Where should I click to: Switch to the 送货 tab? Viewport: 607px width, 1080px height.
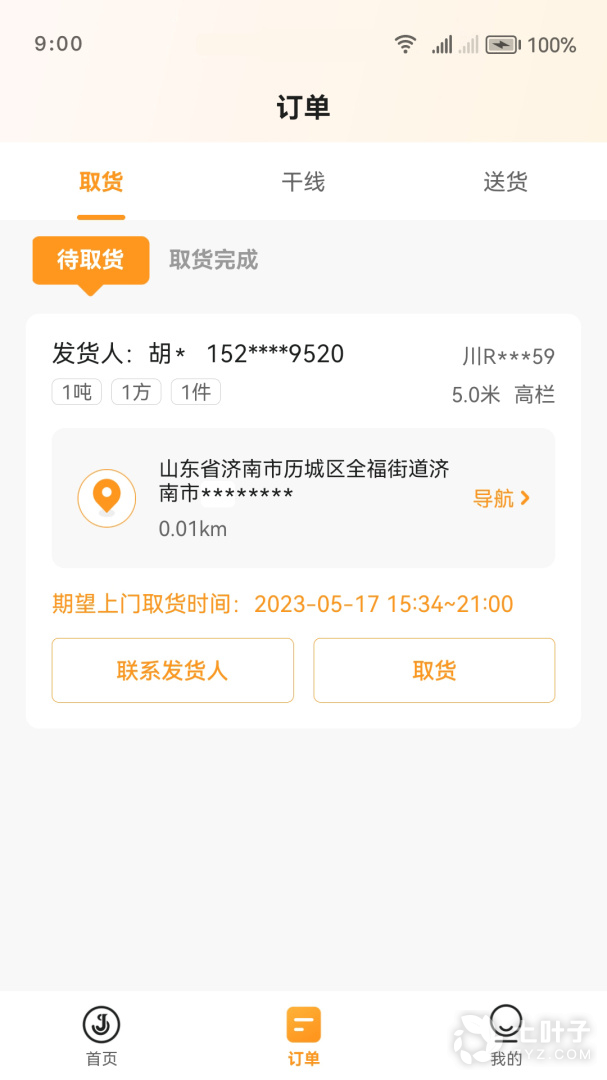click(505, 182)
